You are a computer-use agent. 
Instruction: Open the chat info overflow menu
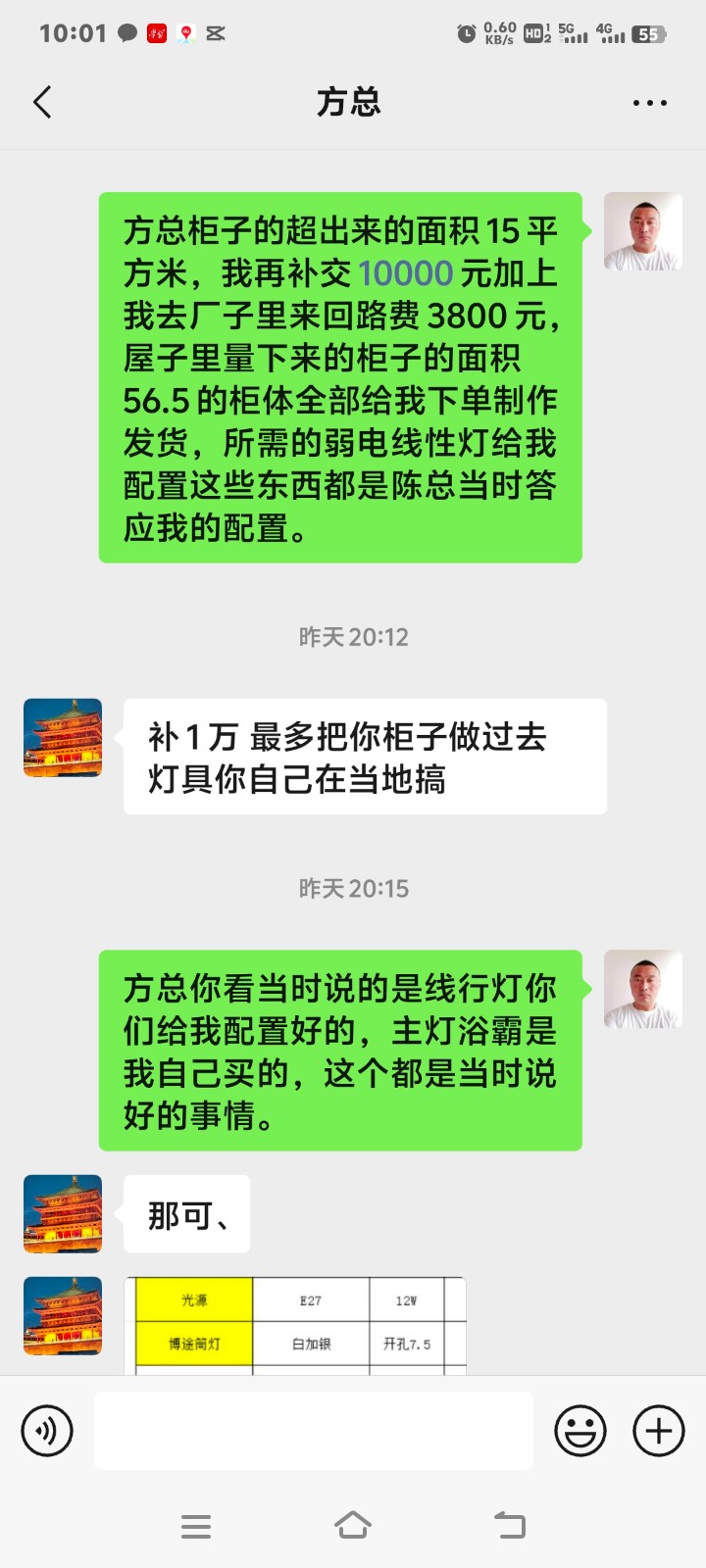[x=649, y=102]
